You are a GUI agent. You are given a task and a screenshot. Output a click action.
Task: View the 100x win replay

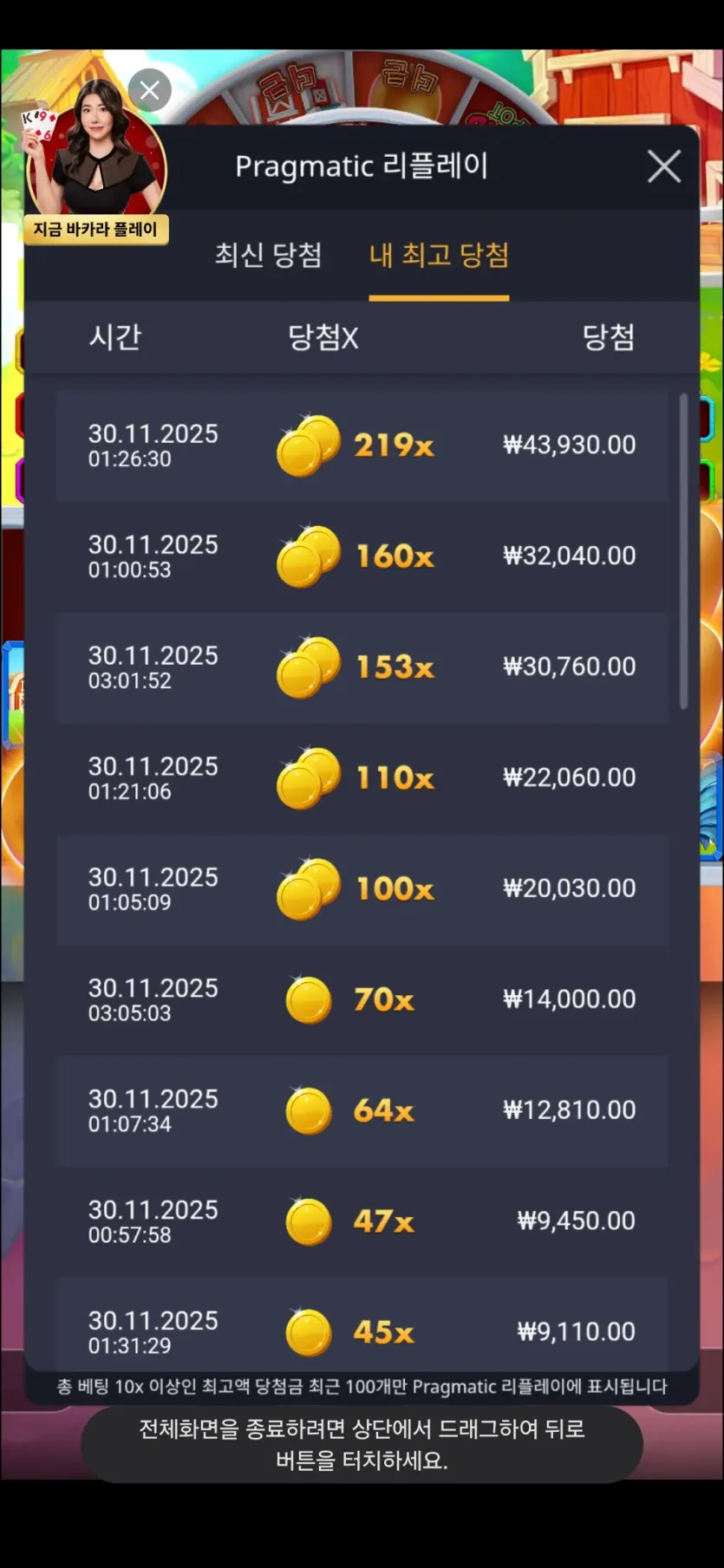coord(362,889)
